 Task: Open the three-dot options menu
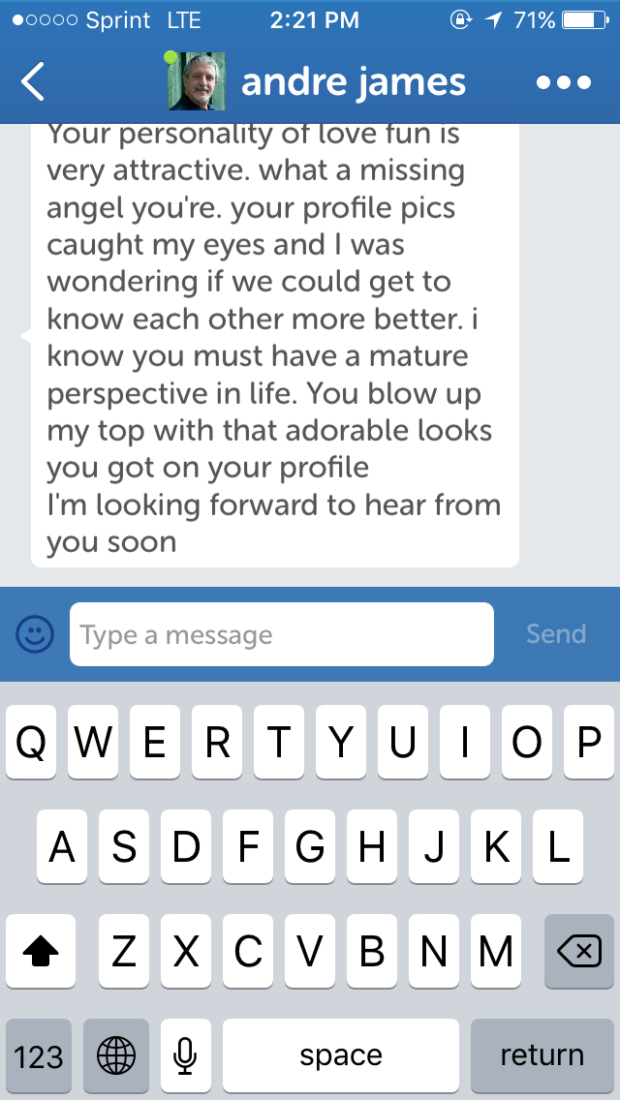point(563,83)
